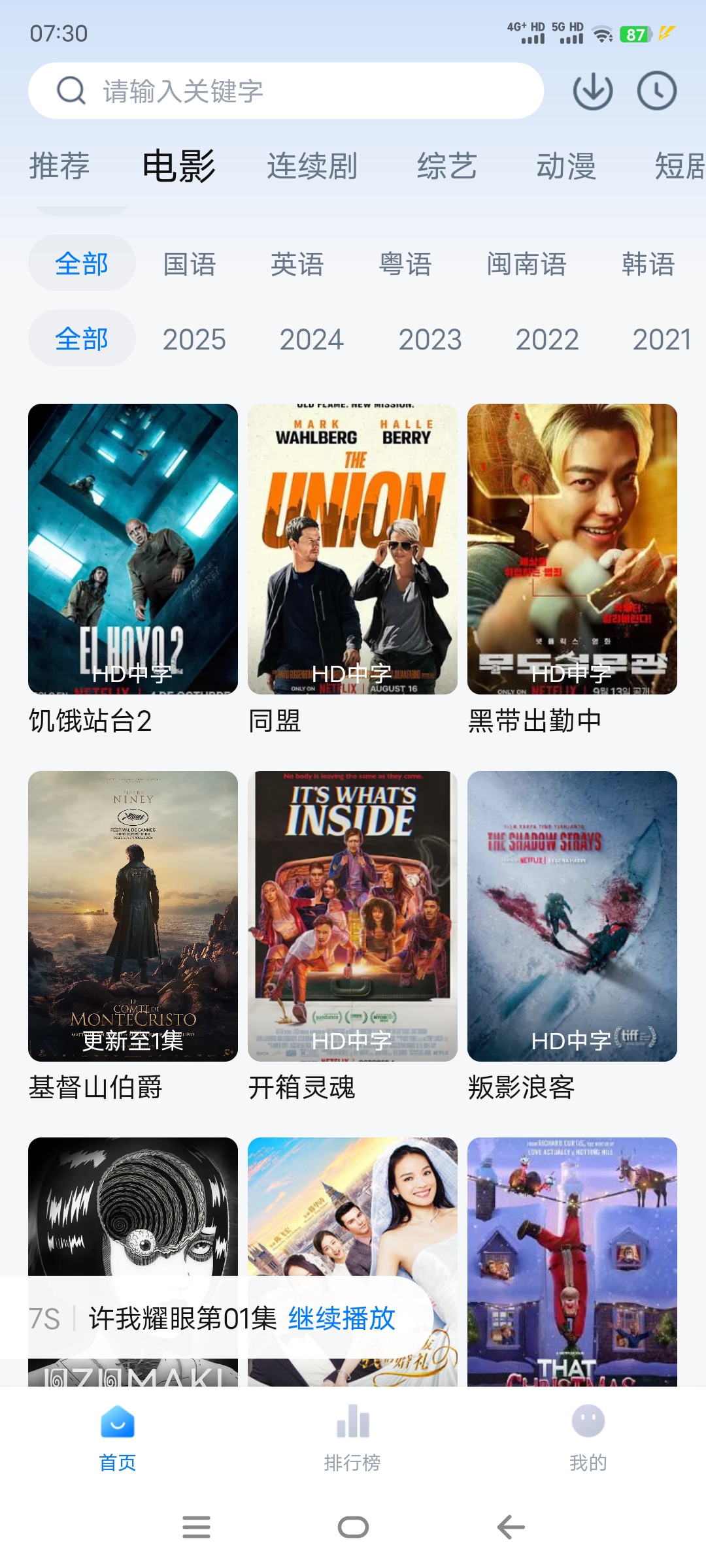
Task: Switch to the 连续剧 tab
Action: 312,166
